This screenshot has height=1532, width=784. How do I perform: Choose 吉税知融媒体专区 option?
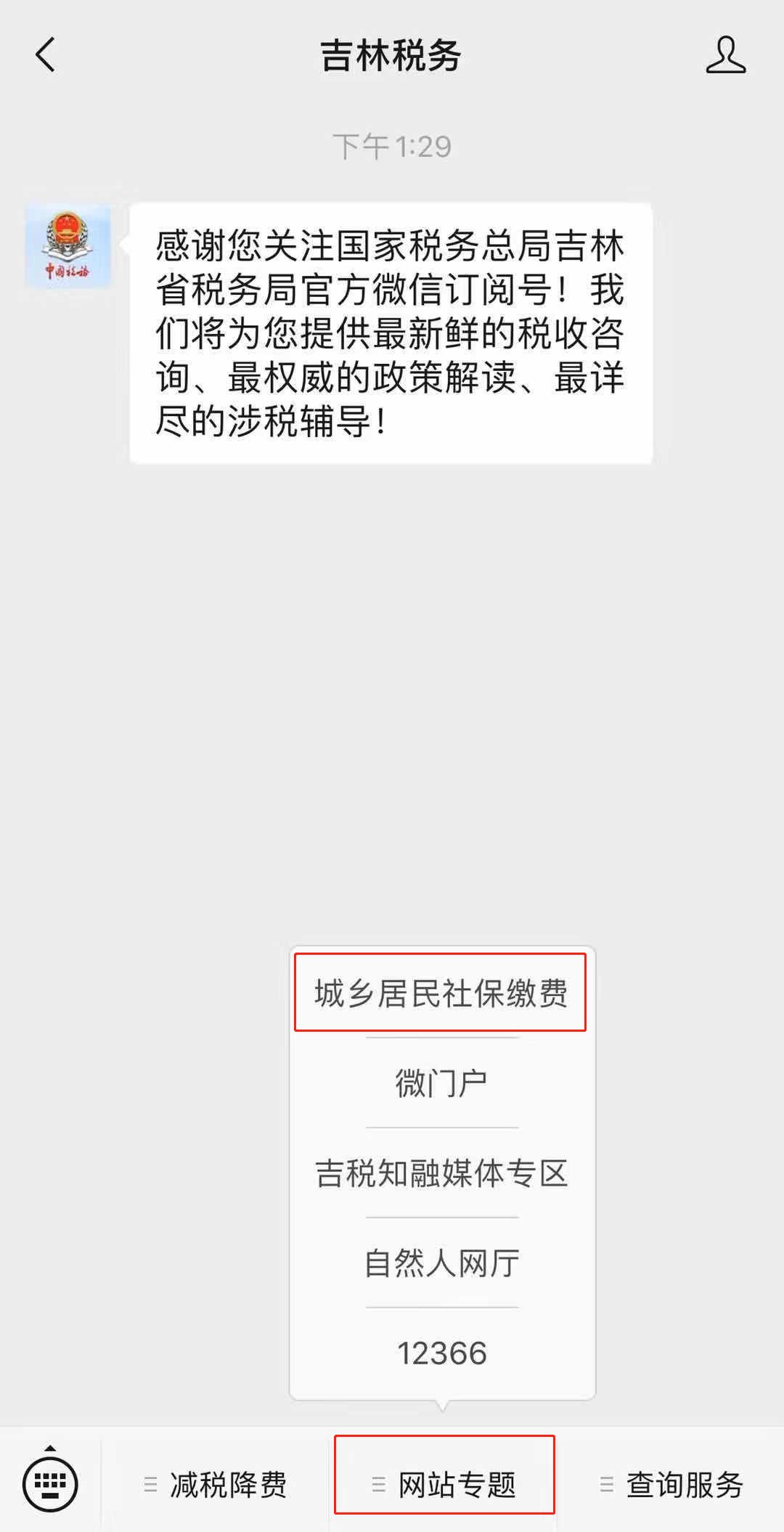pyautogui.click(x=441, y=1173)
